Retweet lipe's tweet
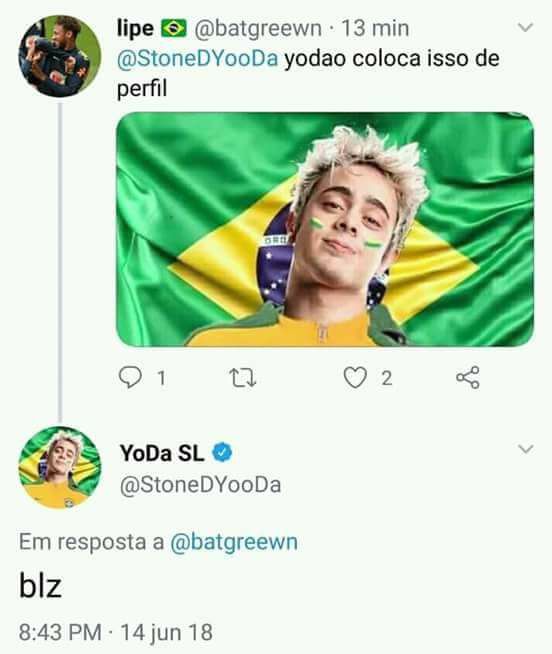 tap(243, 378)
